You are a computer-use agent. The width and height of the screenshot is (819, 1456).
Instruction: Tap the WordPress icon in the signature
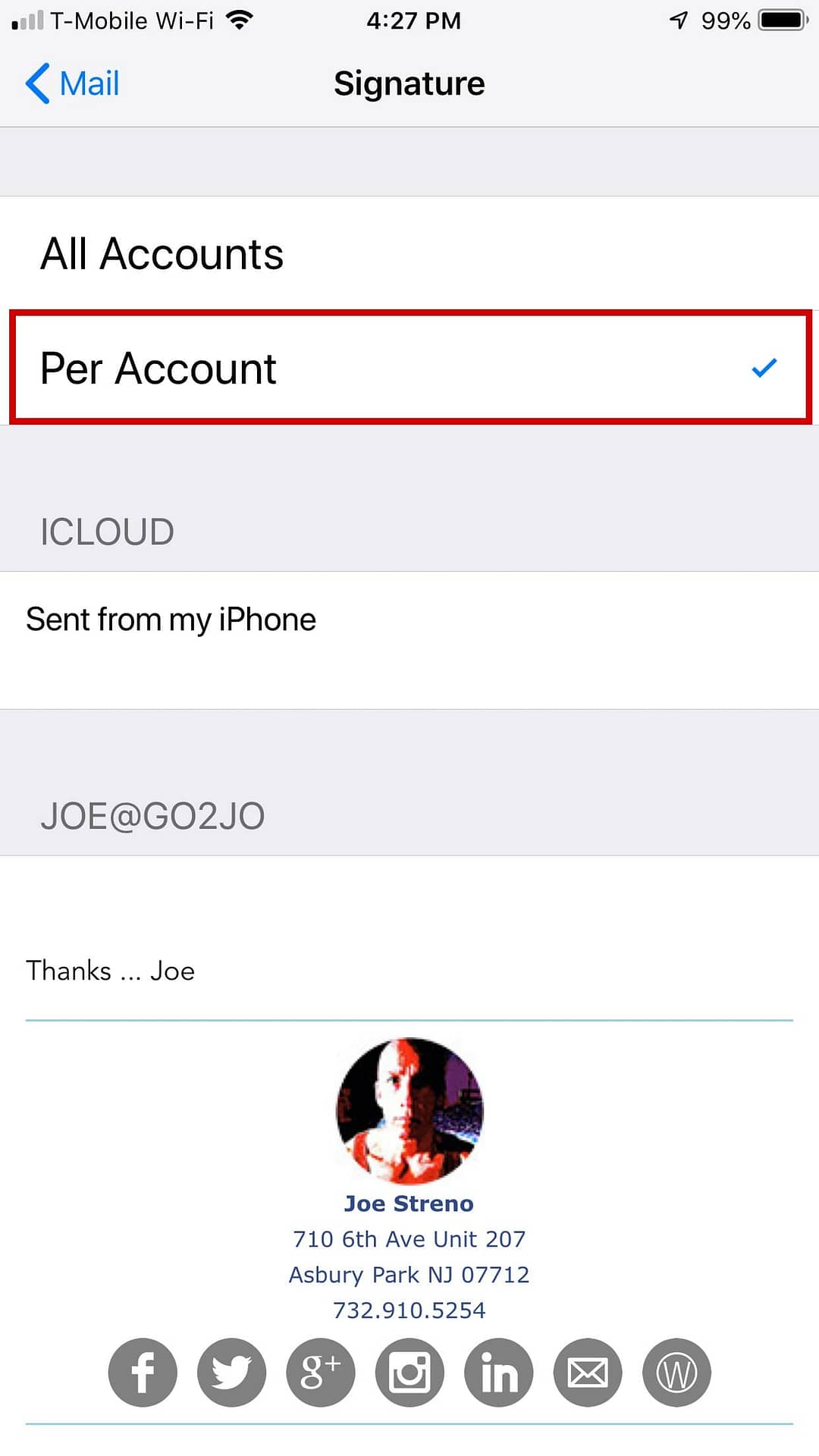coord(676,1373)
